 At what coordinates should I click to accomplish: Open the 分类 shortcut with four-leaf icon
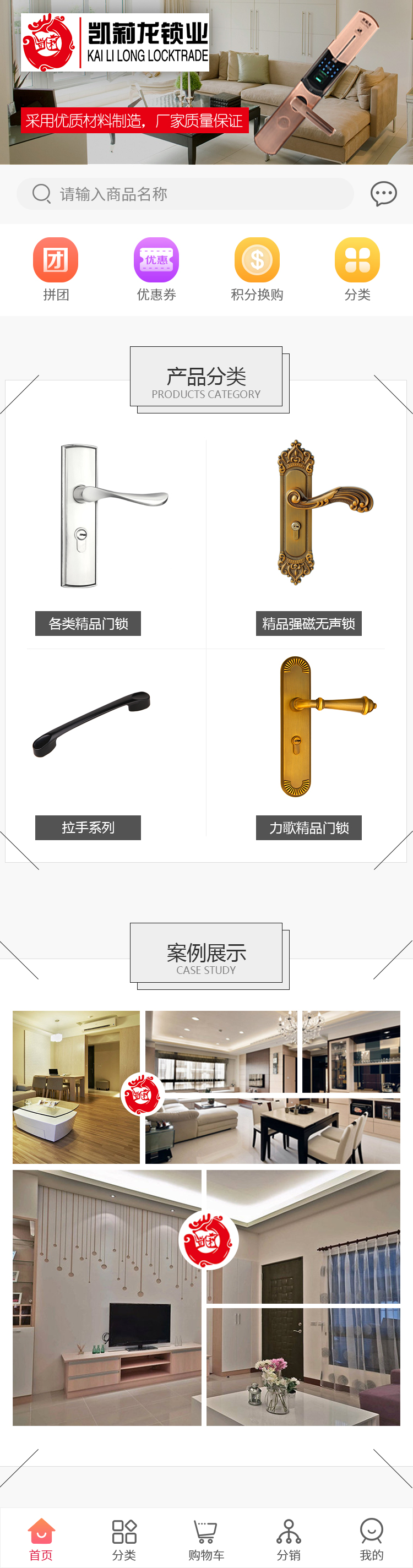click(x=357, y=269)
